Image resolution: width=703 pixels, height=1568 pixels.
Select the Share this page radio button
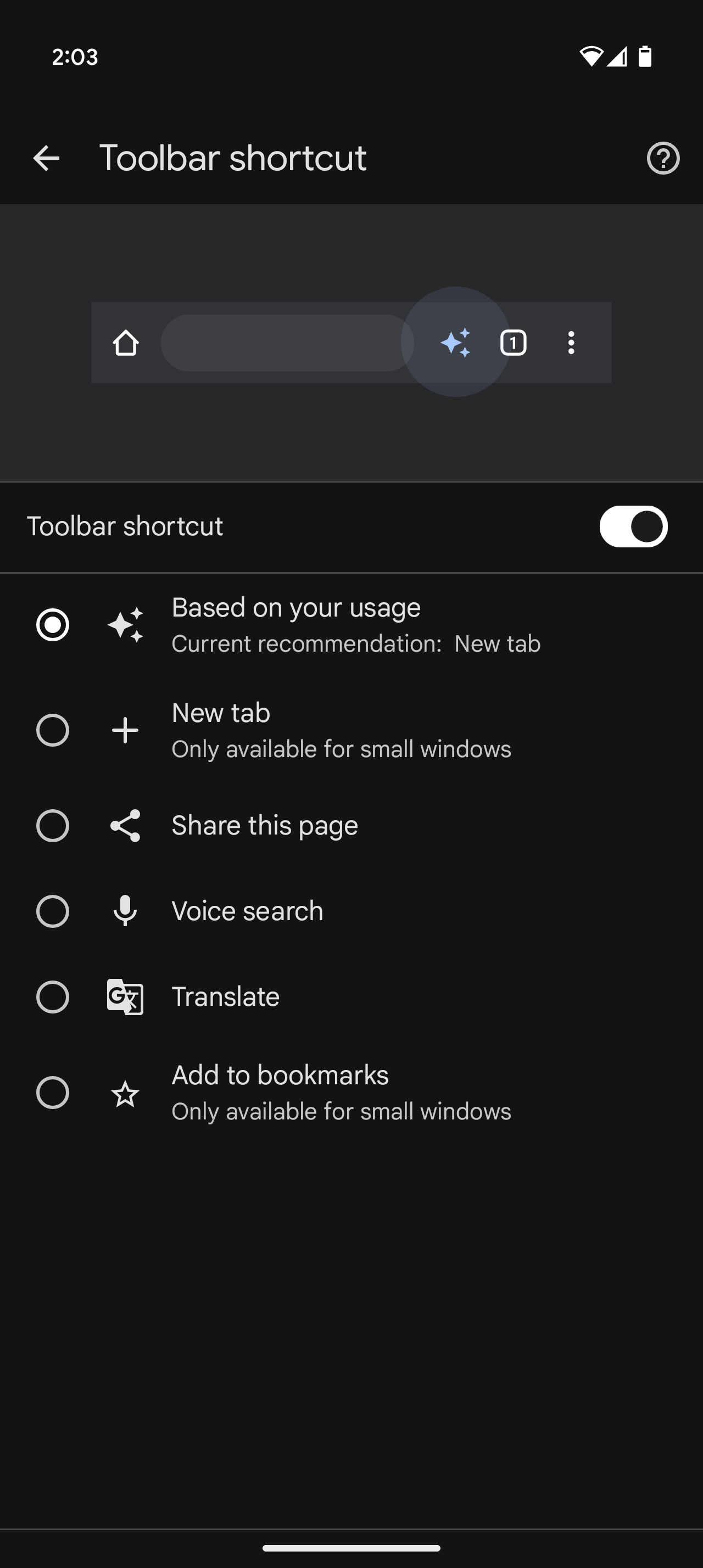pos(53,826)
